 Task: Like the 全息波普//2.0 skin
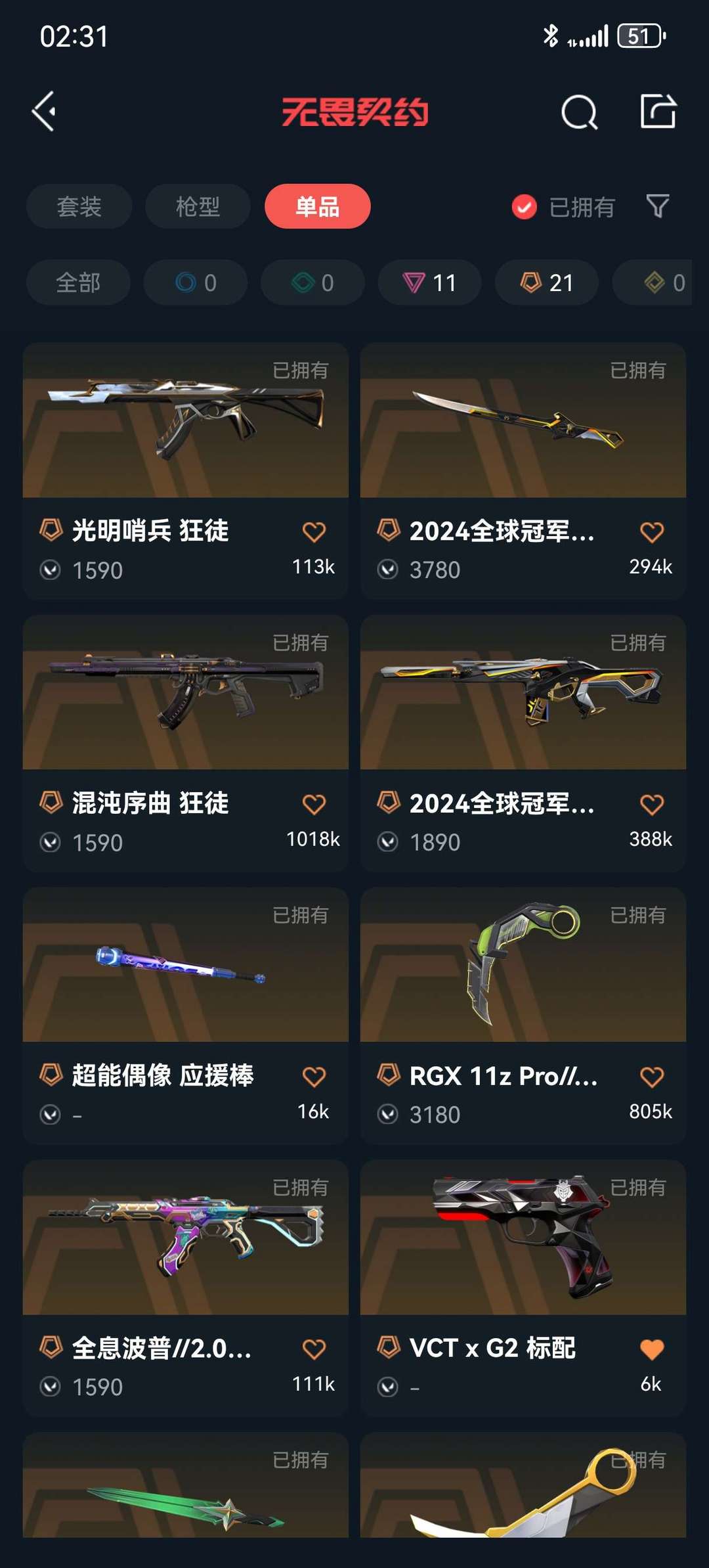click(x=314, y=1349)
